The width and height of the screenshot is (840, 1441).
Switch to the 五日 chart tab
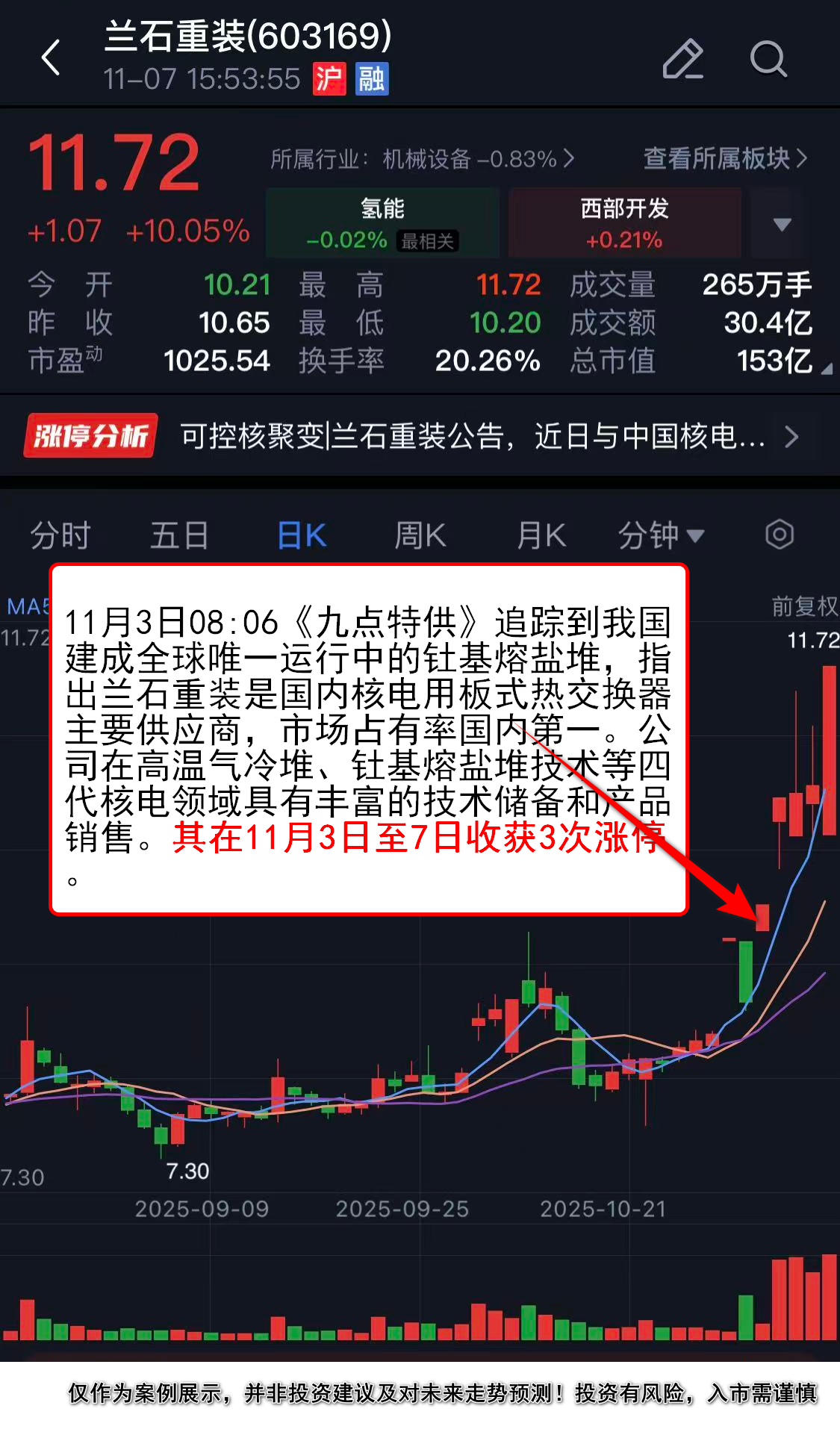pyautogui.click(x=179, y=535)
